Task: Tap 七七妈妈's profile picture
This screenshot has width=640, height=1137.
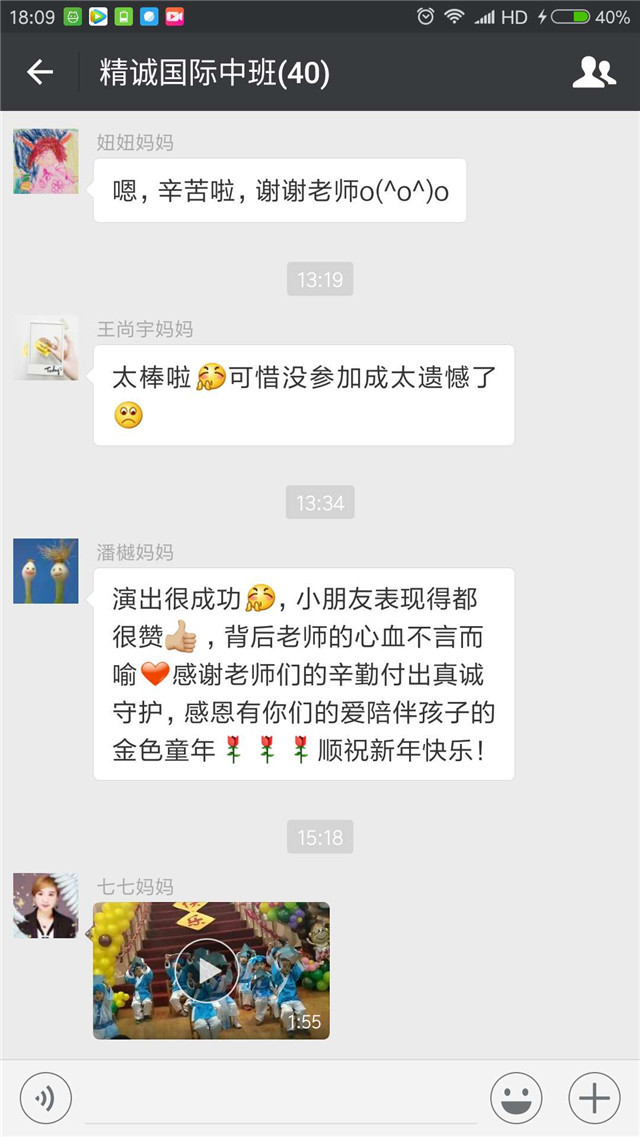Action: click(x=46, y=905)
